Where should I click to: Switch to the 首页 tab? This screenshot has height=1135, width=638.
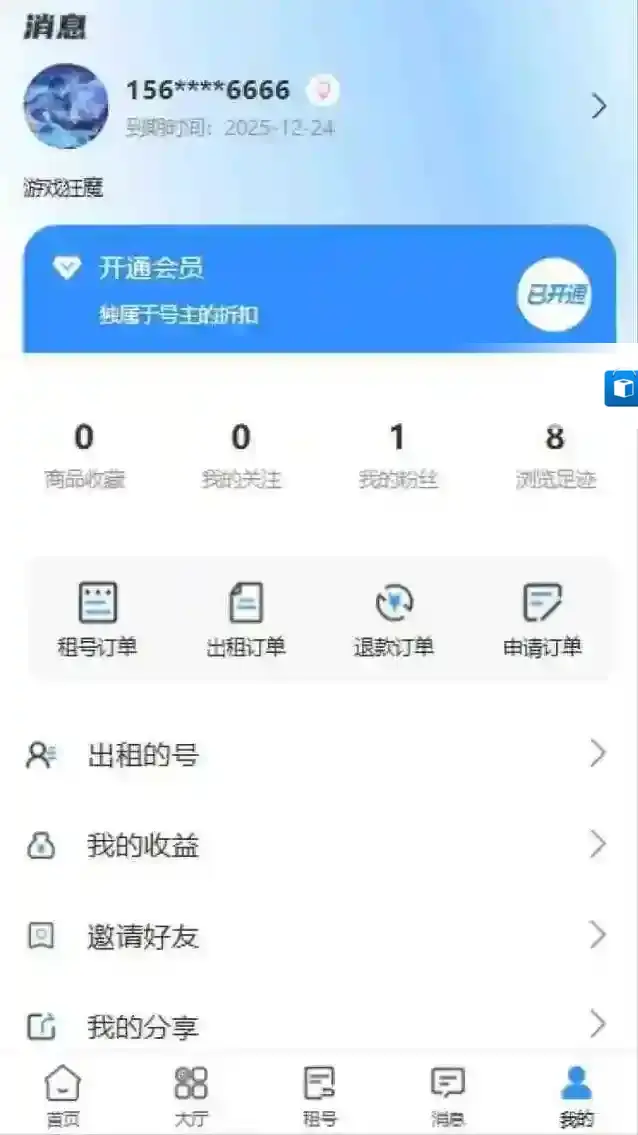[63, 1094]
